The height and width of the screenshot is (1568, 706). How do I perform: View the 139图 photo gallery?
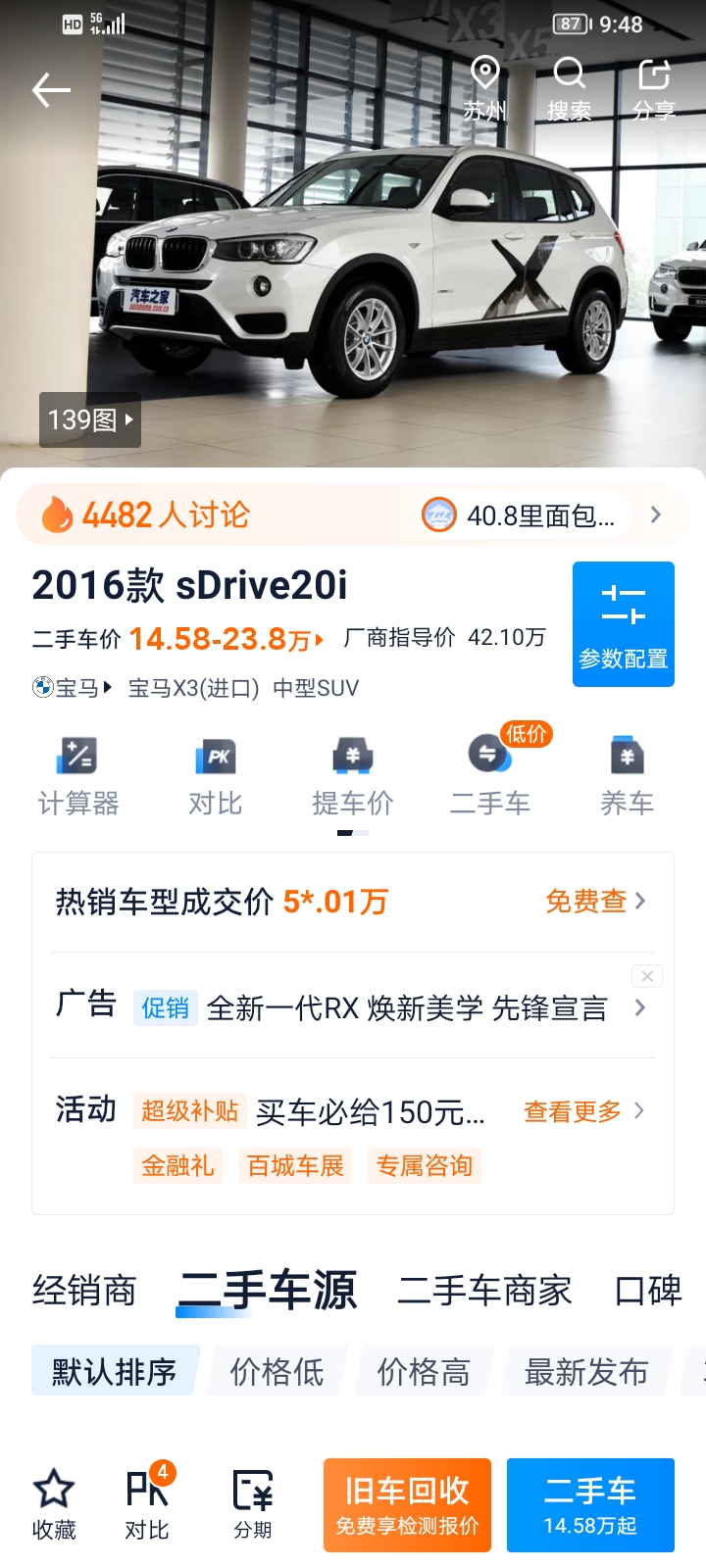point(90,420)
